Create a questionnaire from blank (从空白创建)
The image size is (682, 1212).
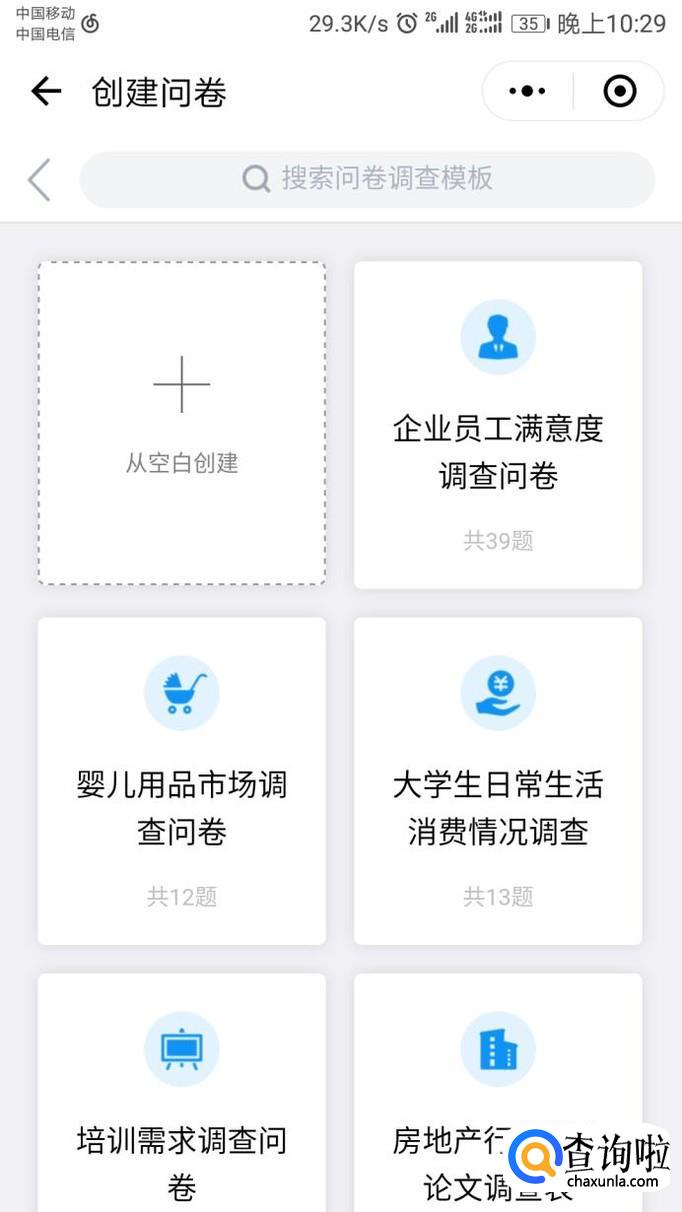[182, 423]
